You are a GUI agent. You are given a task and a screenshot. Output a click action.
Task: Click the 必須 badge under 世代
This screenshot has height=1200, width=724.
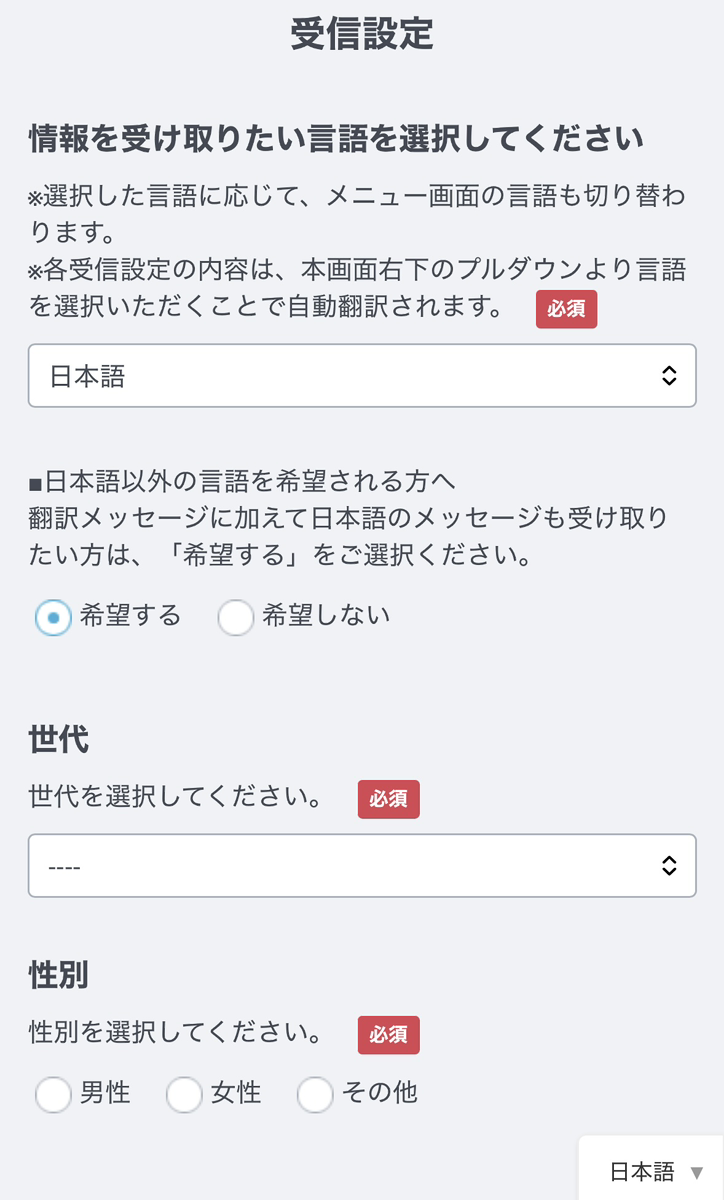pyautogui.click(x=389, y=799)
